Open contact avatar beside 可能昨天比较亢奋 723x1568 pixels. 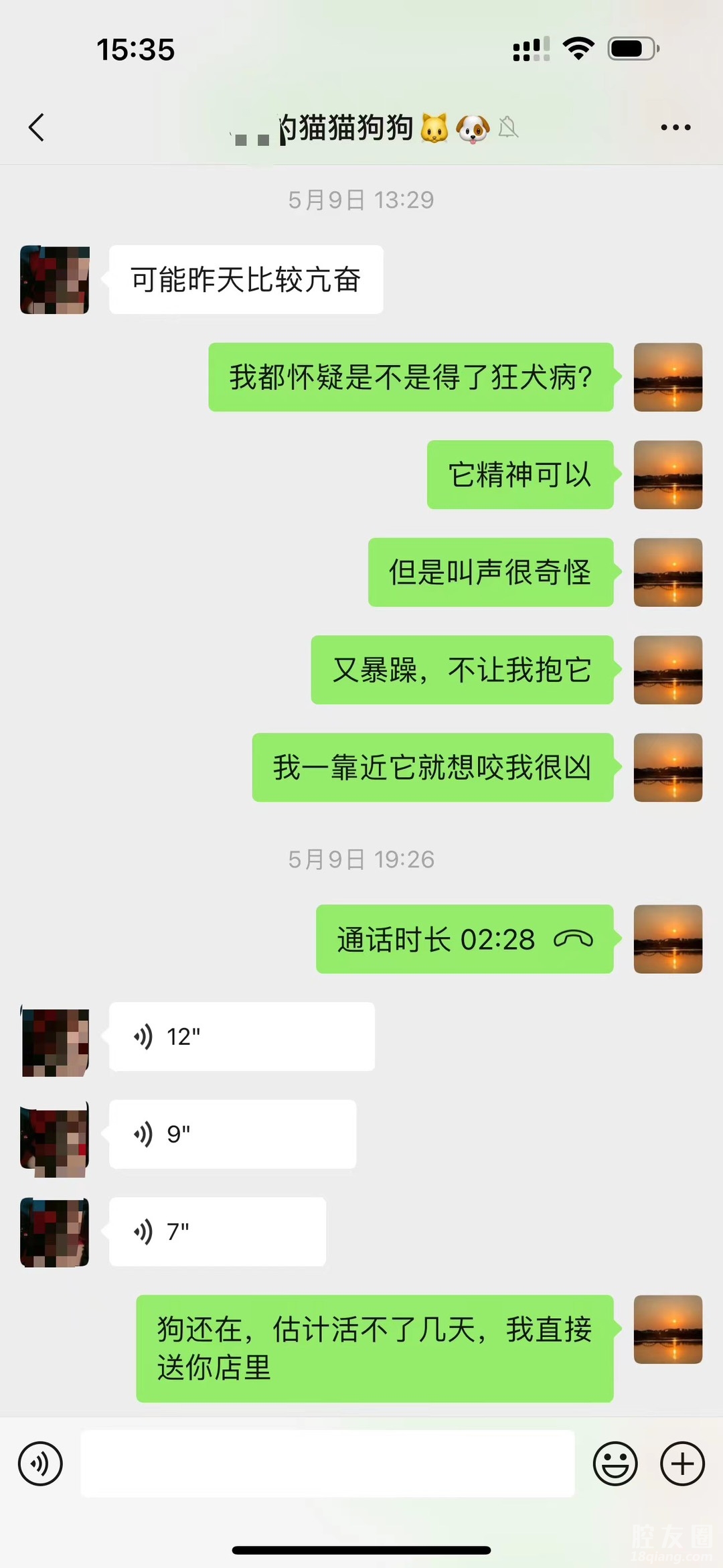(x=55, y=279)
